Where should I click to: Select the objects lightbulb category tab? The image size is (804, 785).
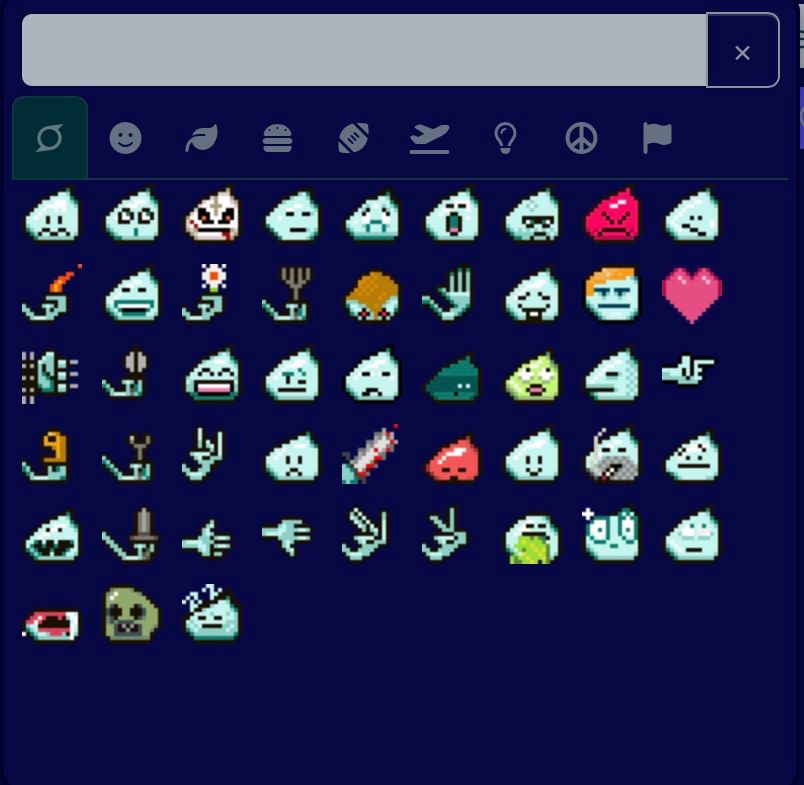505,138
